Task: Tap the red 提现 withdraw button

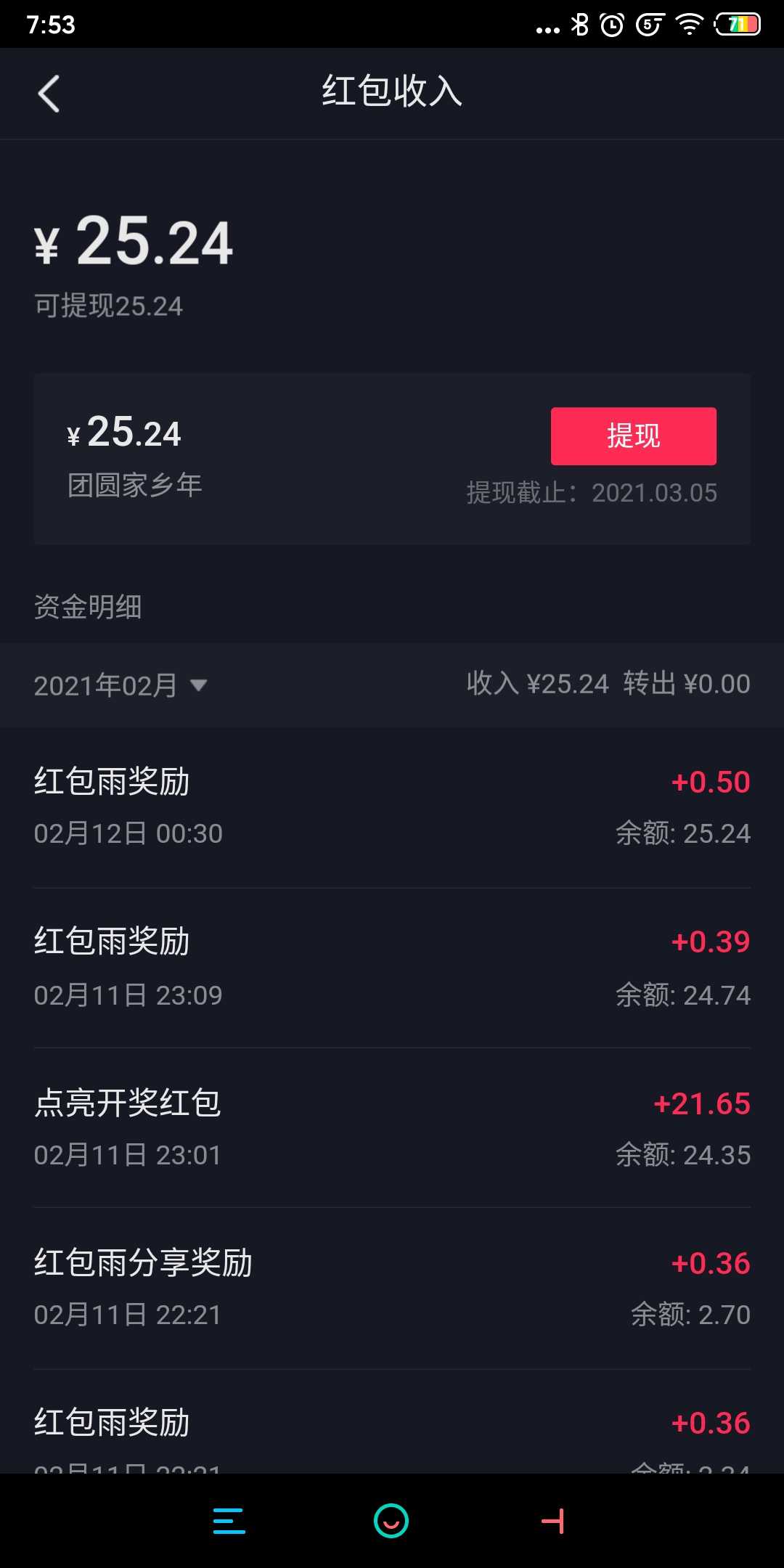Action: click(633, 436)
